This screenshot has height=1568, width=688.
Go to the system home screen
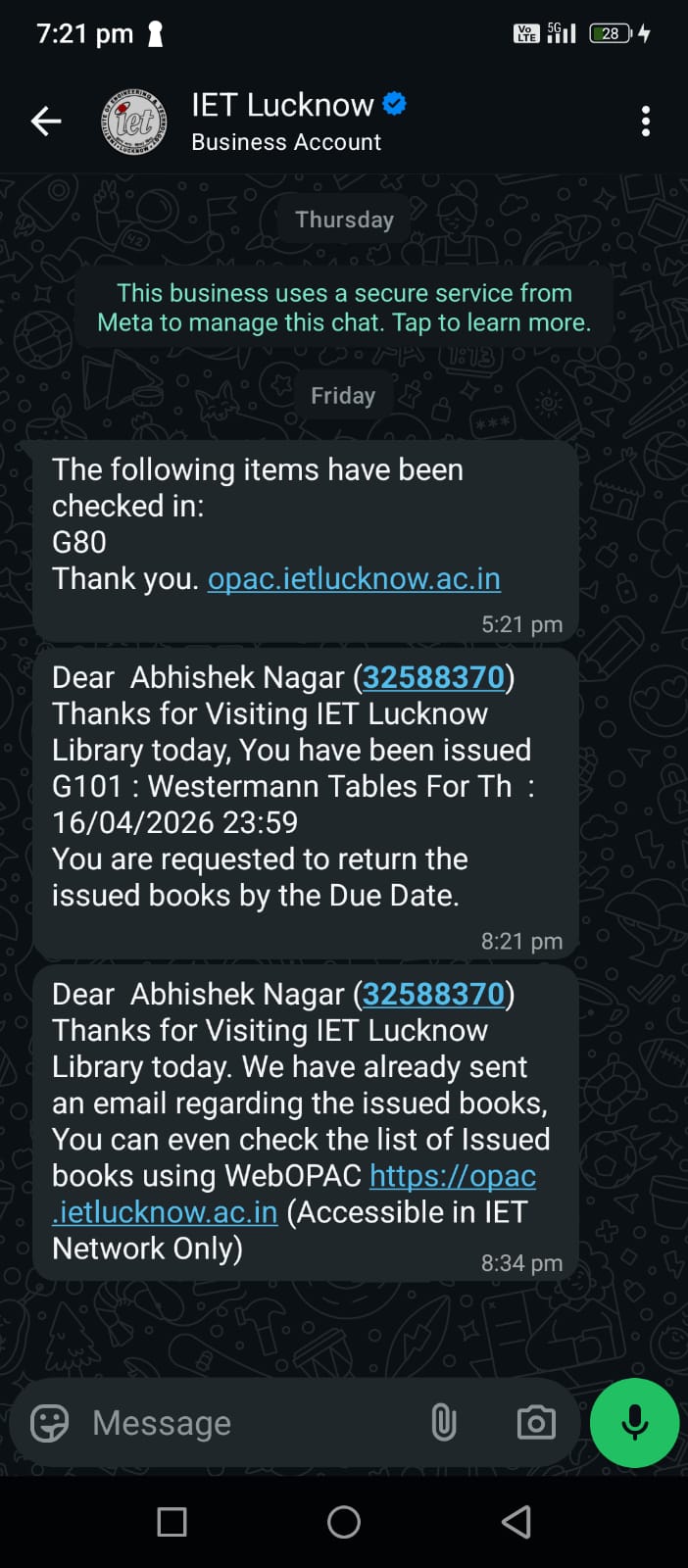pyautogui.click(x=344, y=1522)
